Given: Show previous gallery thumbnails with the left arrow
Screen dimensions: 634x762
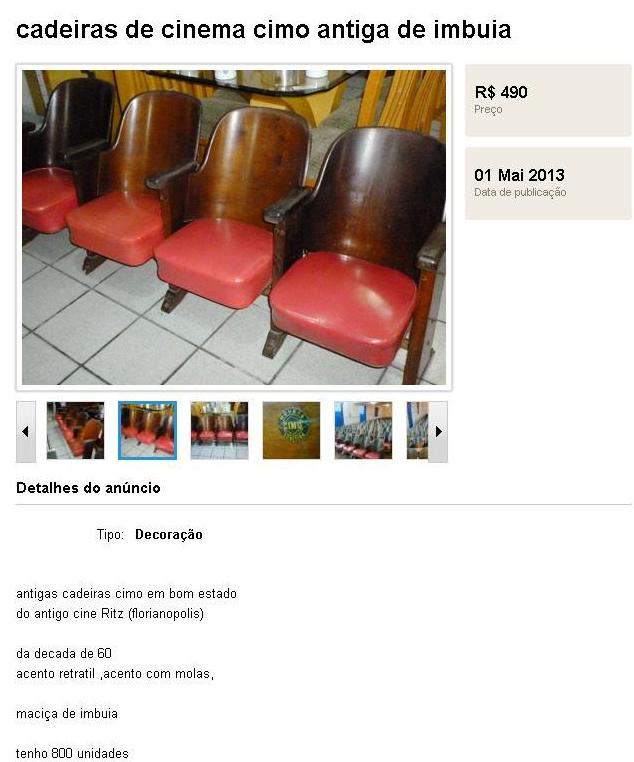Looking at the screenshot, I should point(26,431).
